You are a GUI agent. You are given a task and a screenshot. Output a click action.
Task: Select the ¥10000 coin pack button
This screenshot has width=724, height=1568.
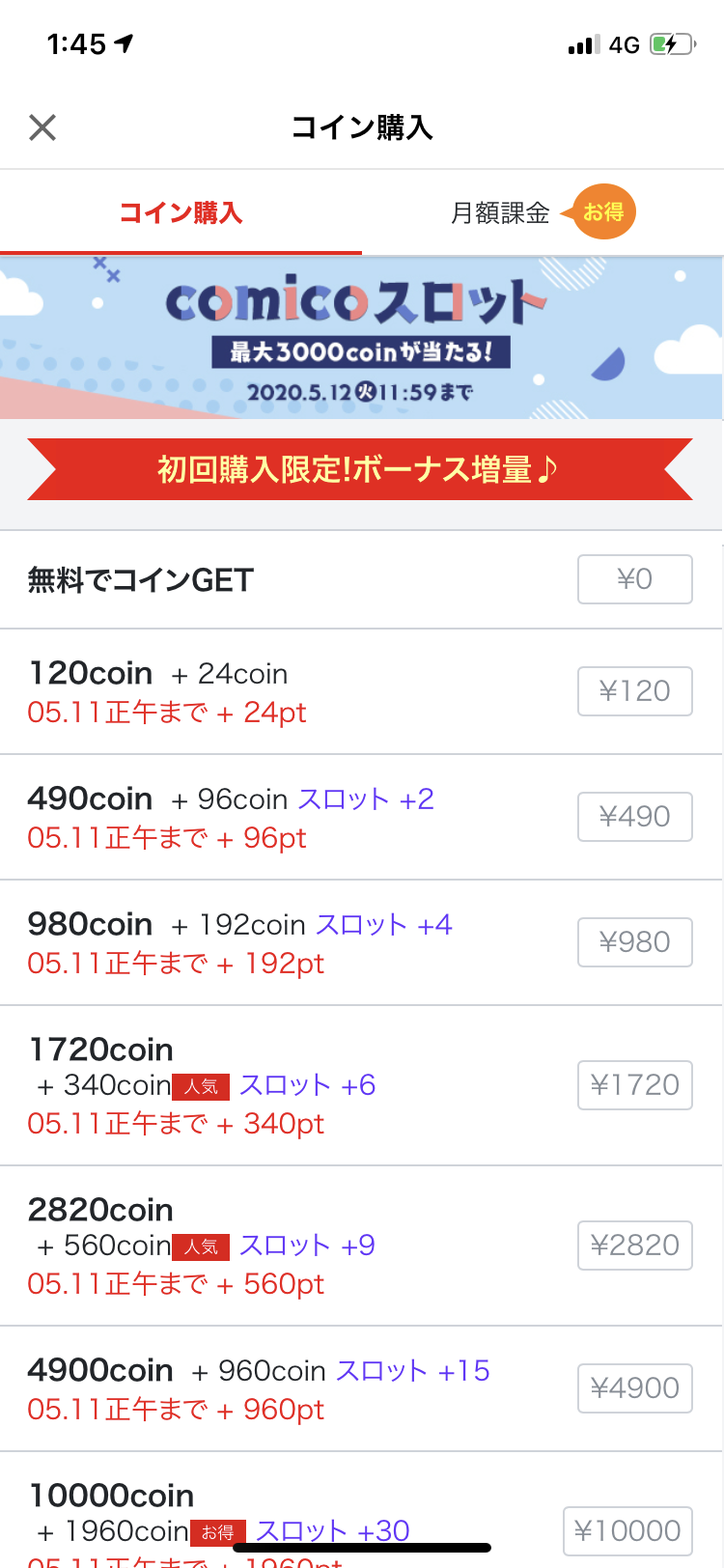(628, 1531)
